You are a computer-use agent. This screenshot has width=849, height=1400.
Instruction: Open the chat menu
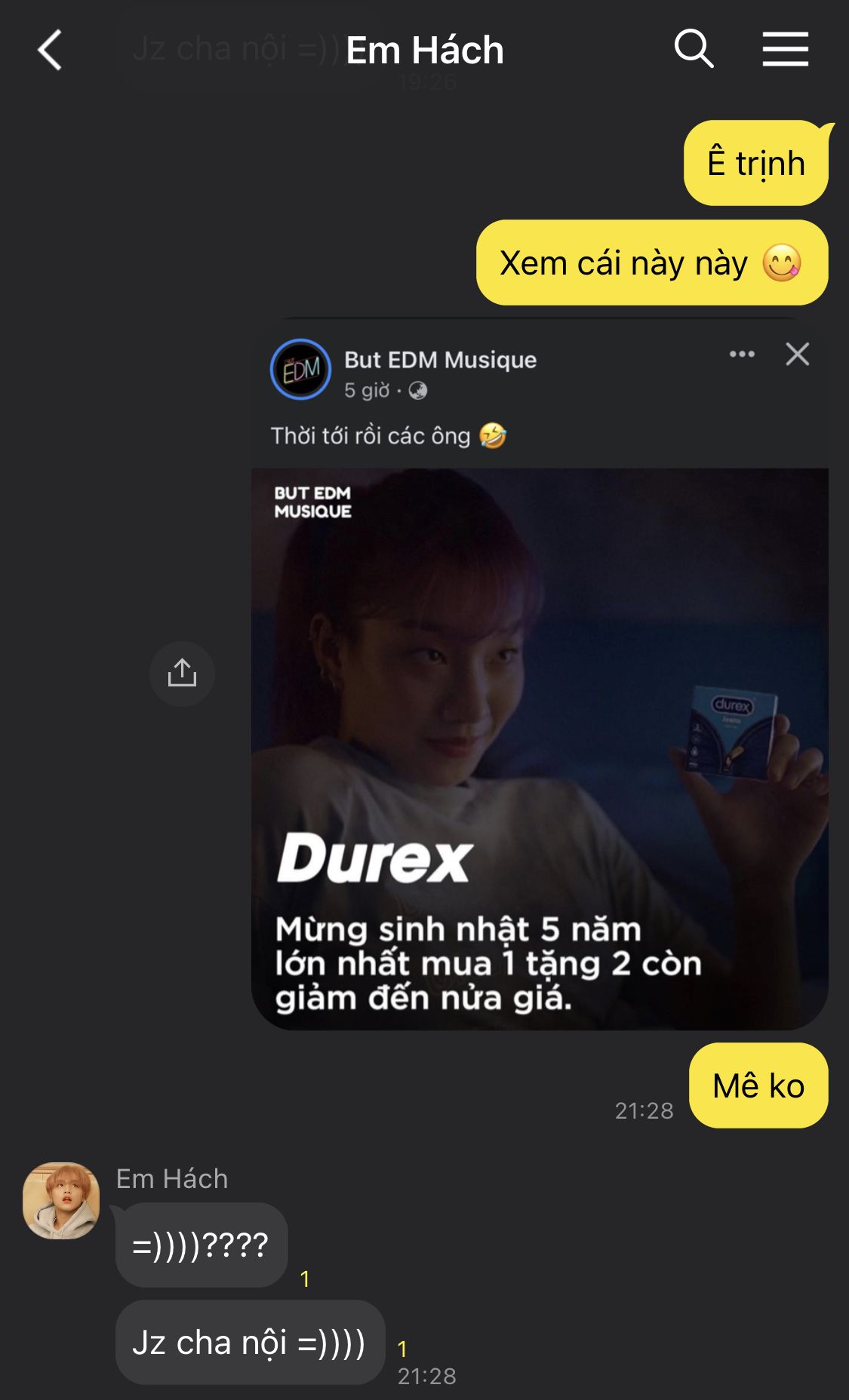pos(785,50)
